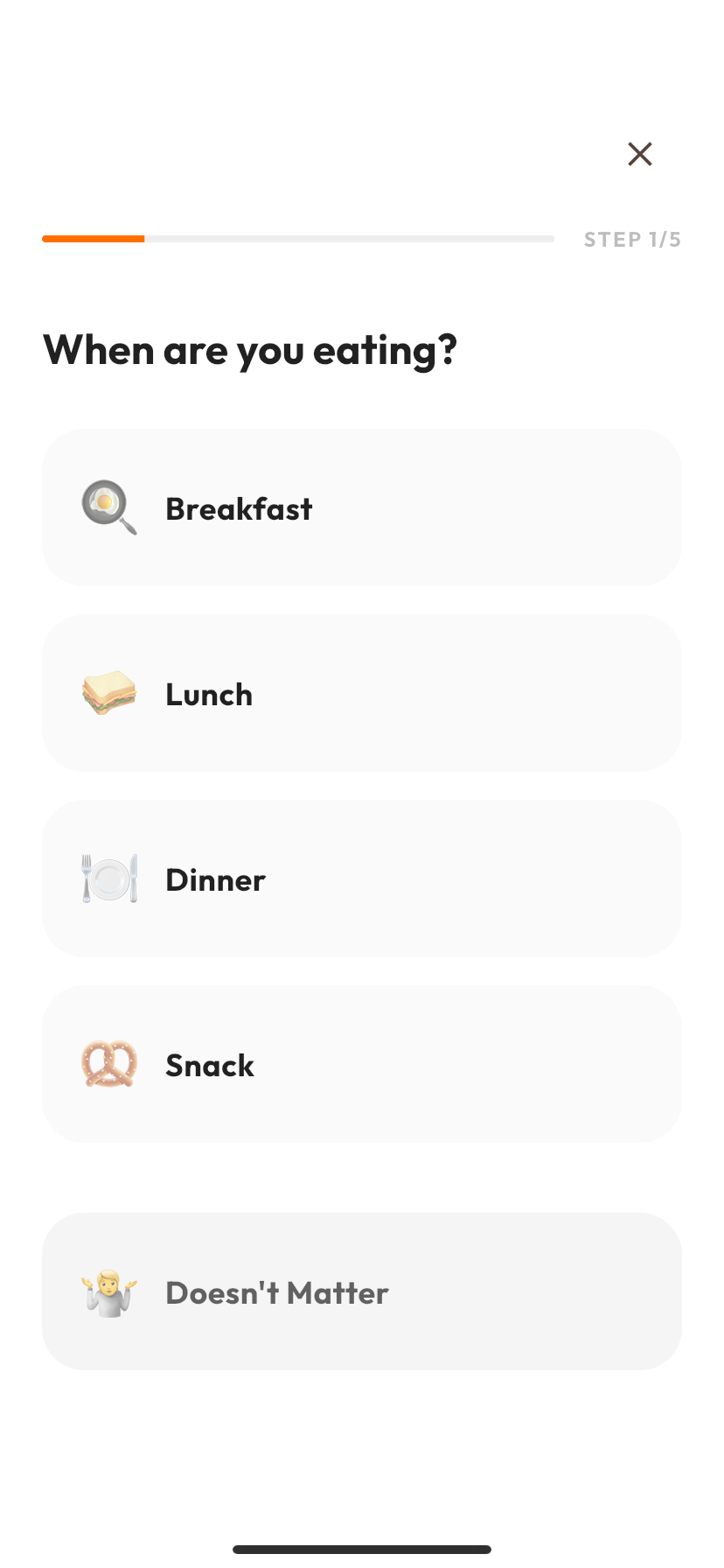Choose the Doesn't Matter option
This screenshot has width=724, height=1568.
362,1291
